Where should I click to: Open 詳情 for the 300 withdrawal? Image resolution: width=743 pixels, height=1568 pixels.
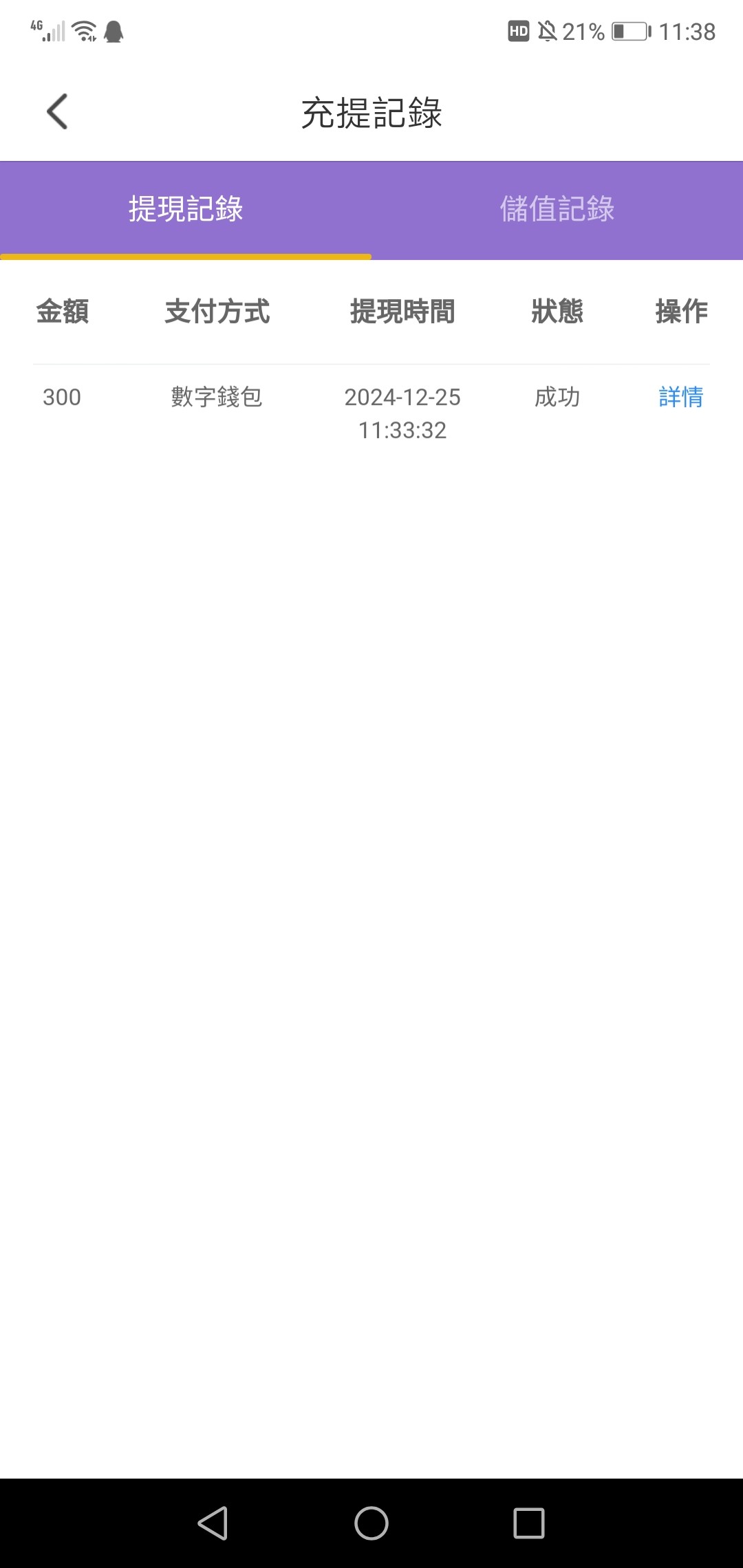pyautogui.click(x=680, y=397)
